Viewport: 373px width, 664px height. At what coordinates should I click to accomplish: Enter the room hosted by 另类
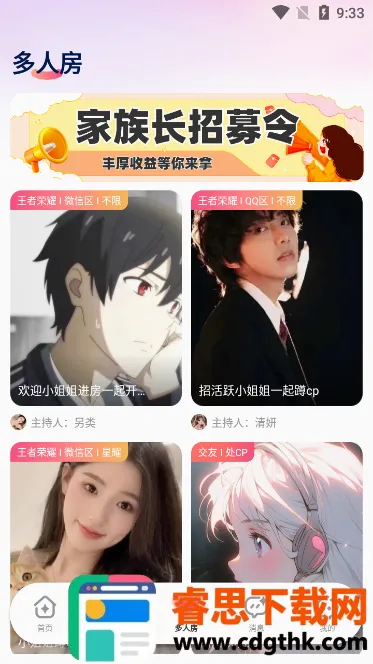[x=96, y=298]
